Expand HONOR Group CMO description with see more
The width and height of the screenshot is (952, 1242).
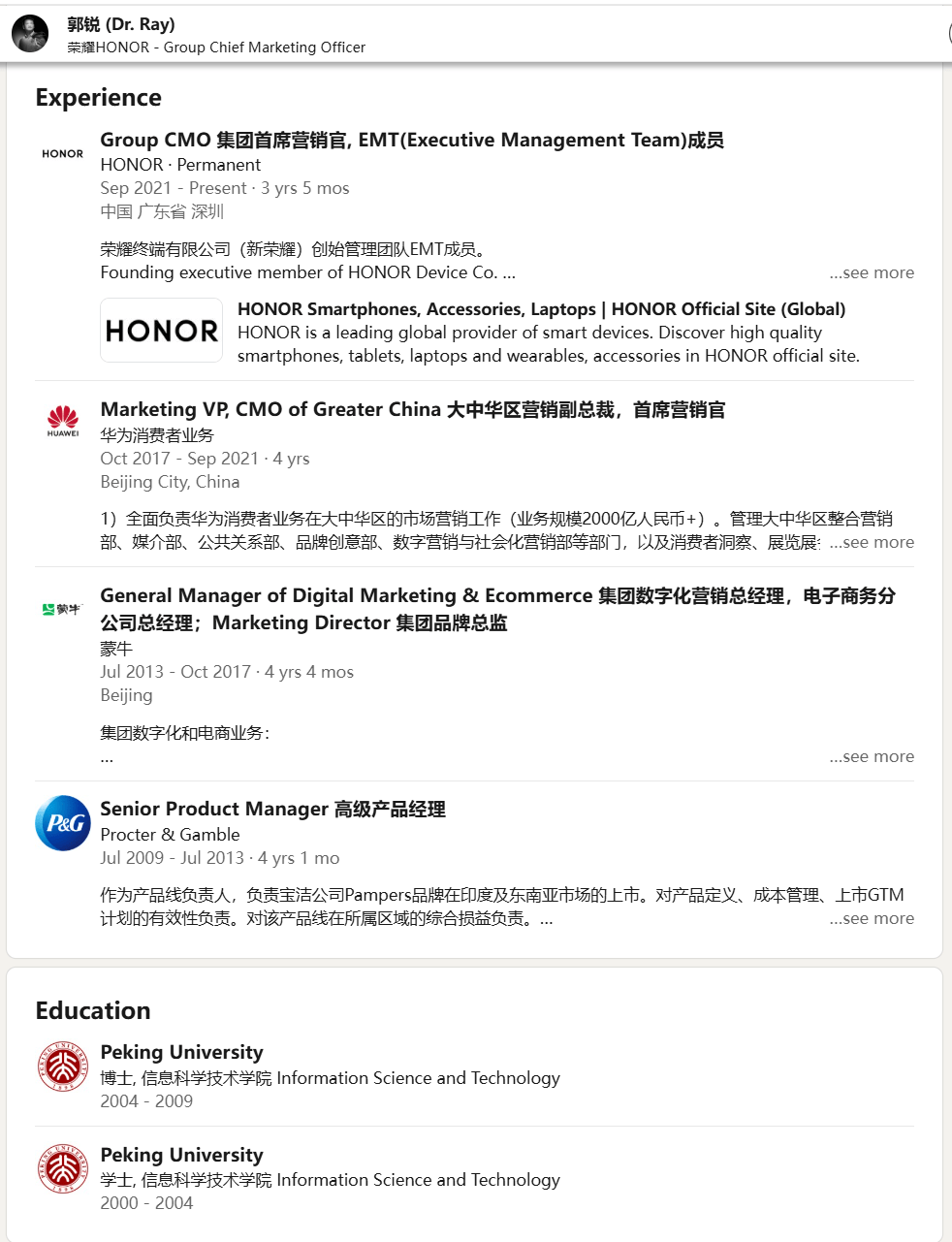pos(872,272)
